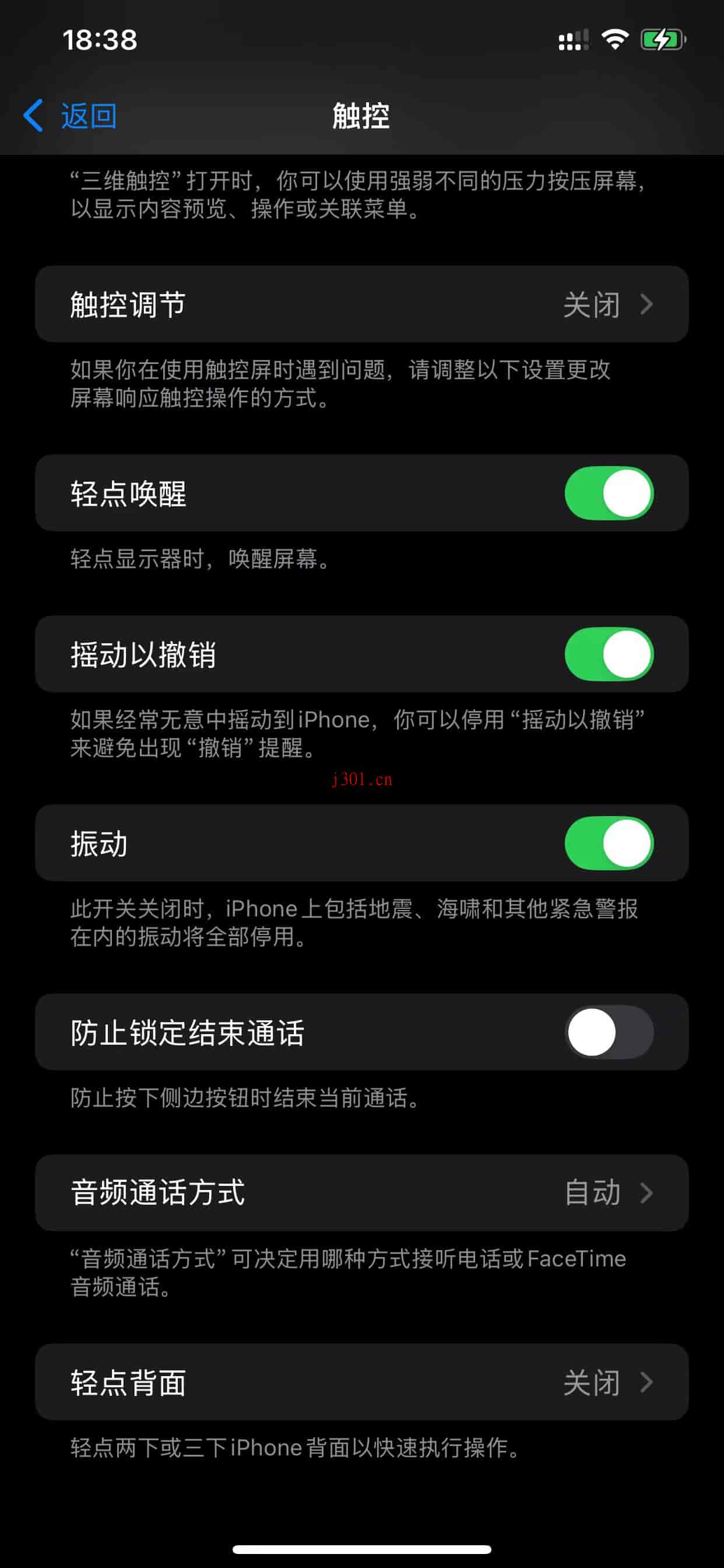Go back via the 返回 button

tap(71, 116)
